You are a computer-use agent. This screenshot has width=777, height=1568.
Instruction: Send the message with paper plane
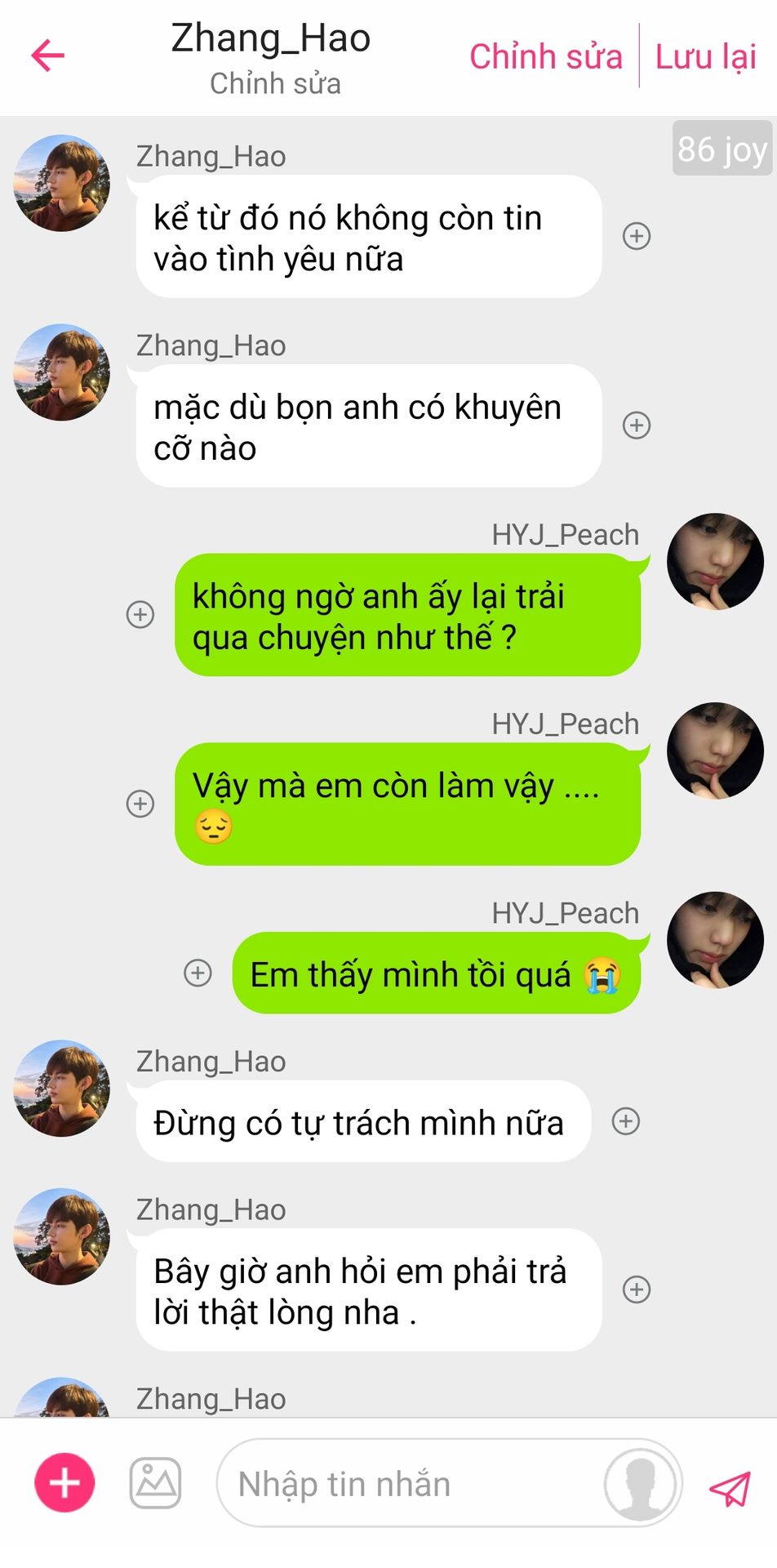click(x=730, y=1488)
